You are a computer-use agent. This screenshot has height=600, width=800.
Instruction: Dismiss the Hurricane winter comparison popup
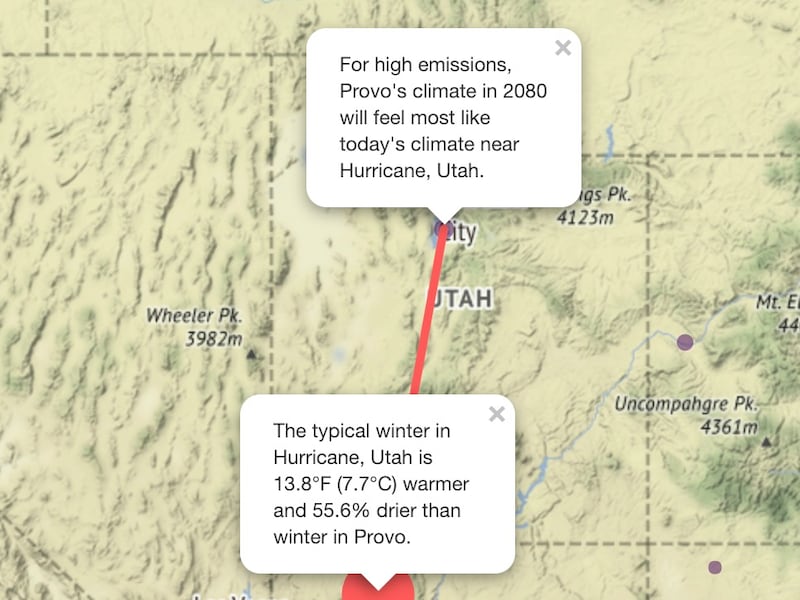coord(496,414)
